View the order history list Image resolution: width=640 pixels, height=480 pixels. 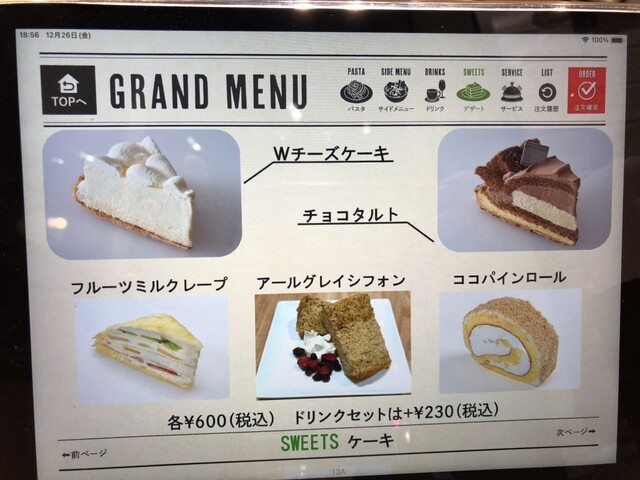point(547,91)
